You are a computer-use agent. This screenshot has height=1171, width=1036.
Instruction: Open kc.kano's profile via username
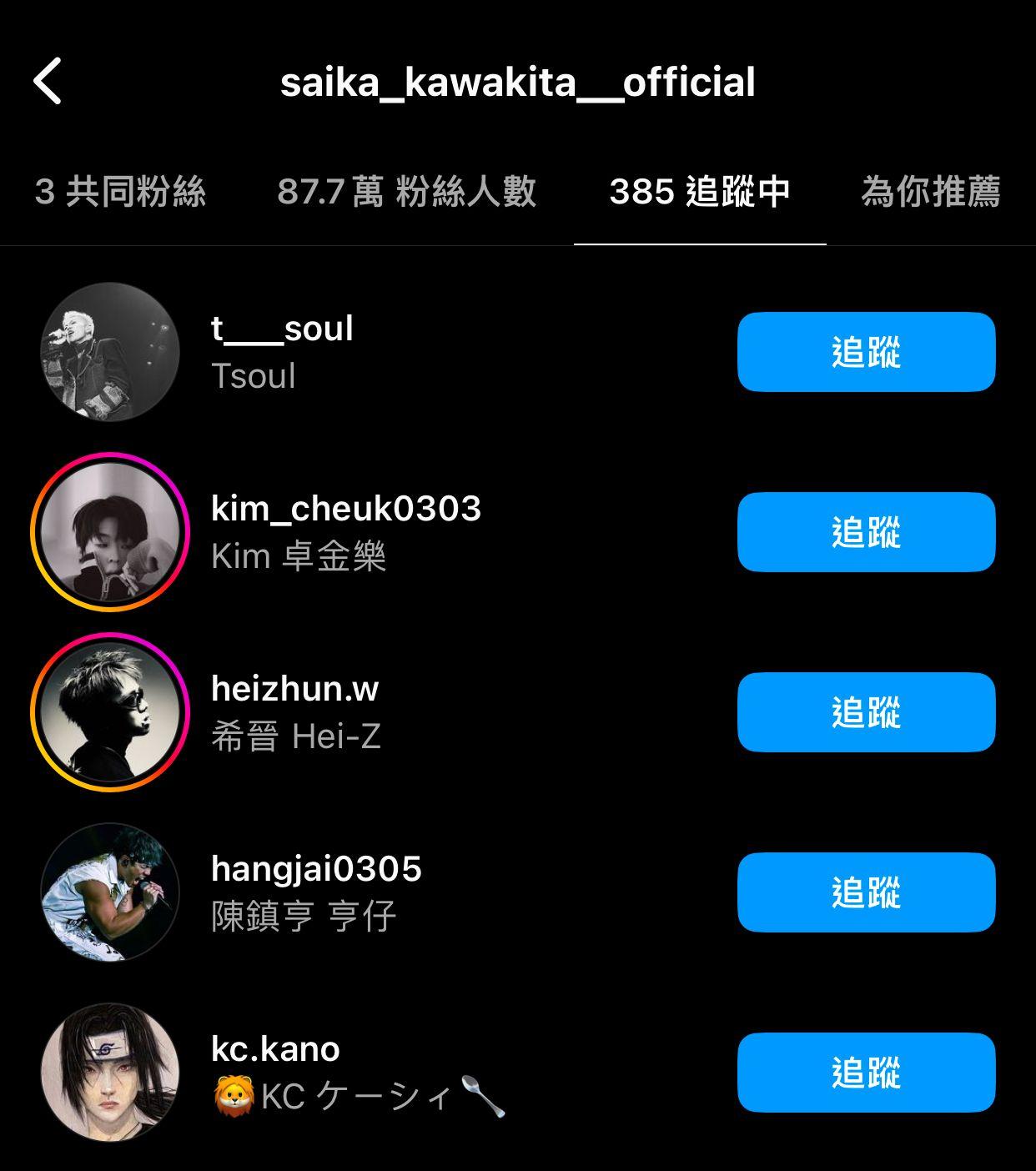tap(273, 1049)
